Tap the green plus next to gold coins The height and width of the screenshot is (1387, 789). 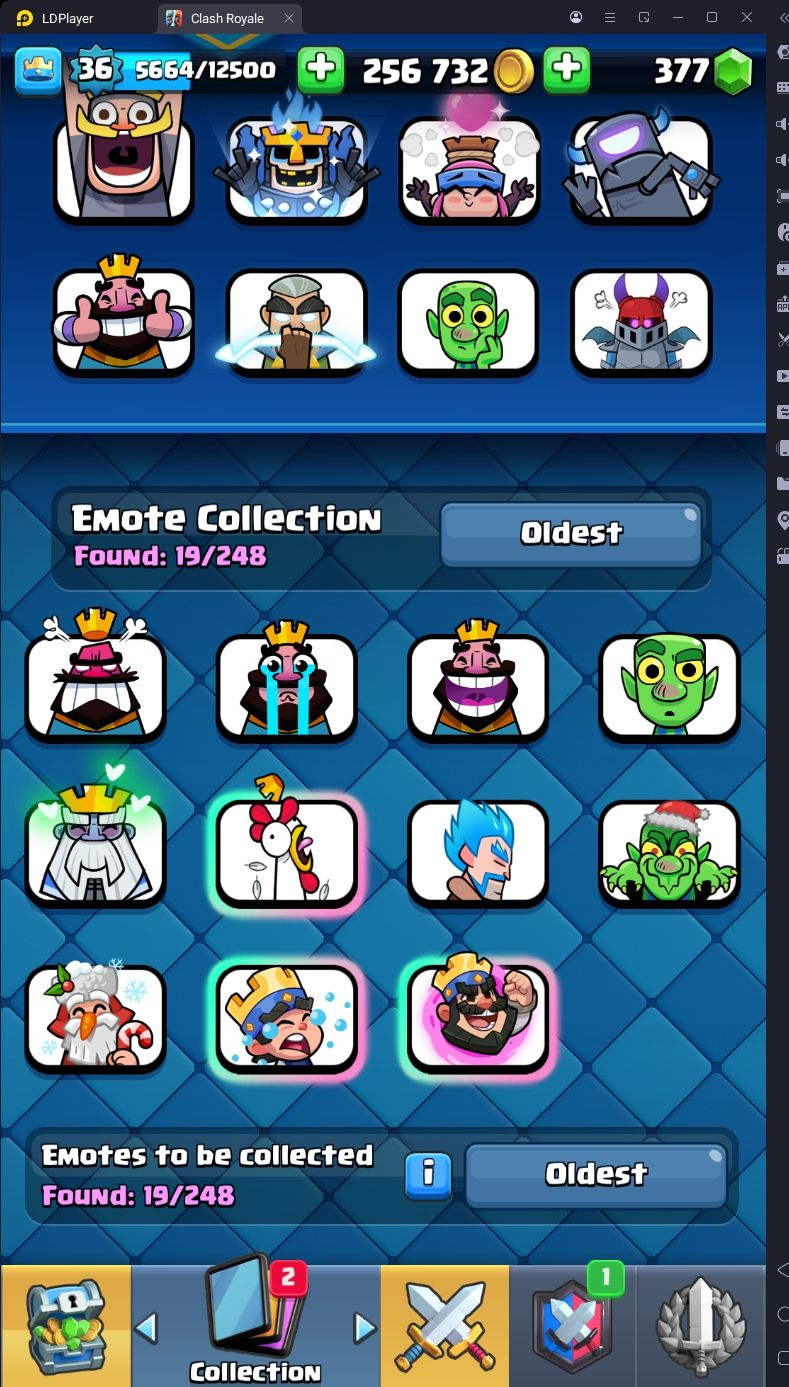[x=320, y=69]
